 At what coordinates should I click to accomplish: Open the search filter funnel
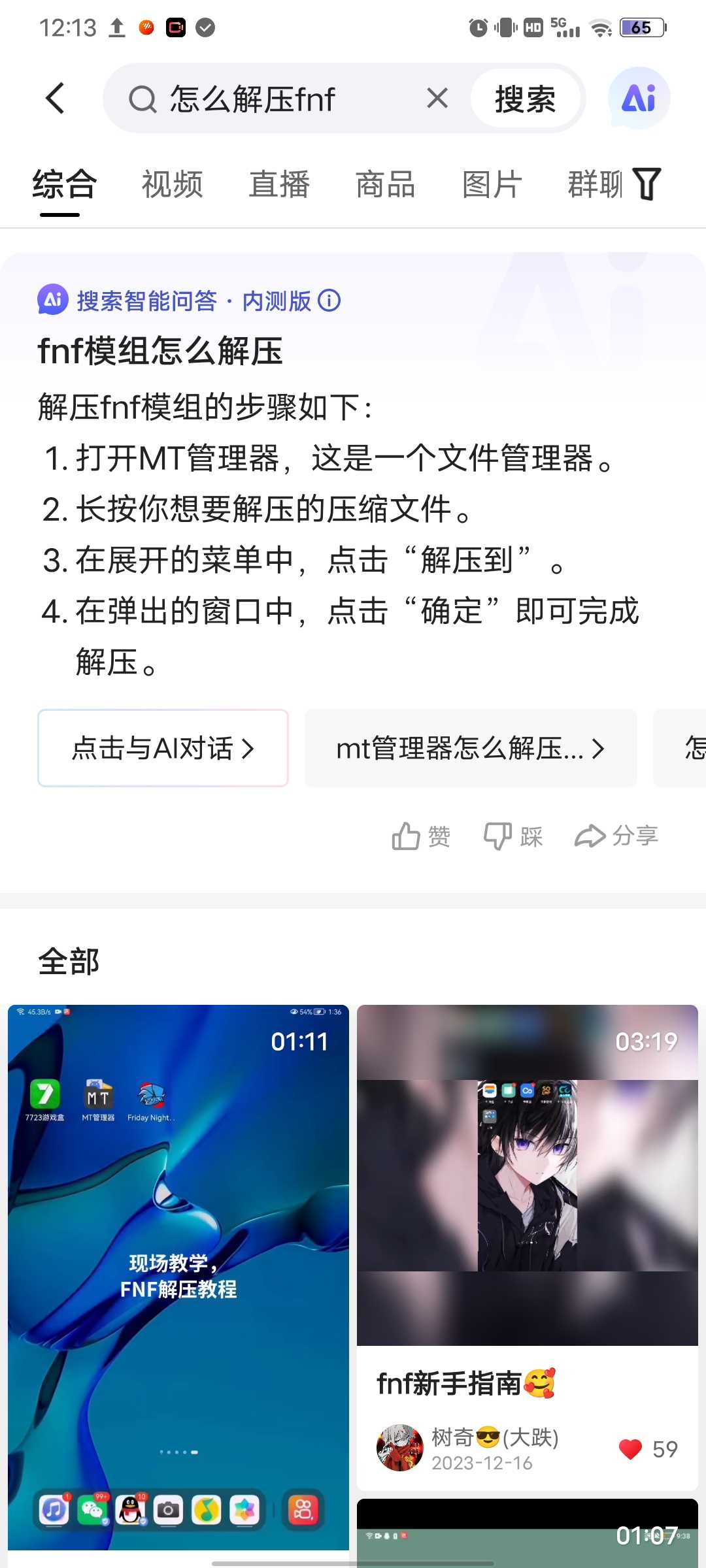click(x=647, y=184)
